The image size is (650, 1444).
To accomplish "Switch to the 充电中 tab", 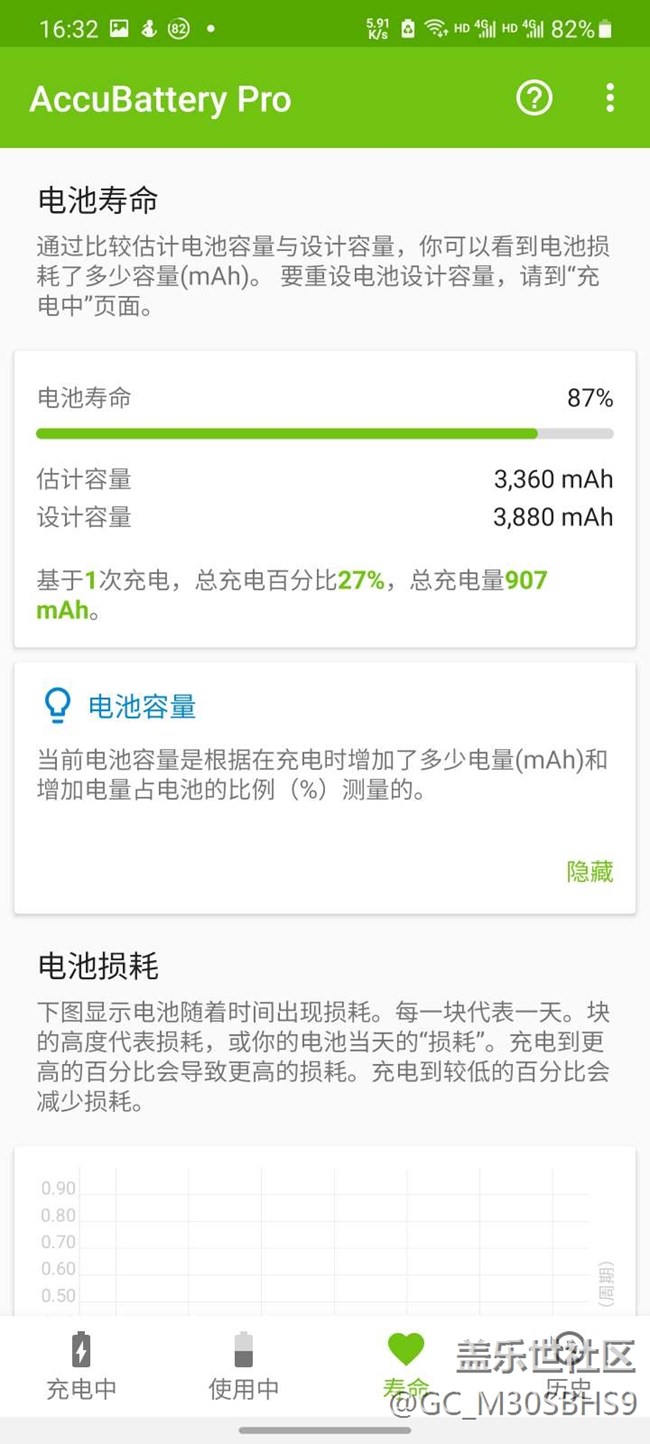I will coord(81,1366).
